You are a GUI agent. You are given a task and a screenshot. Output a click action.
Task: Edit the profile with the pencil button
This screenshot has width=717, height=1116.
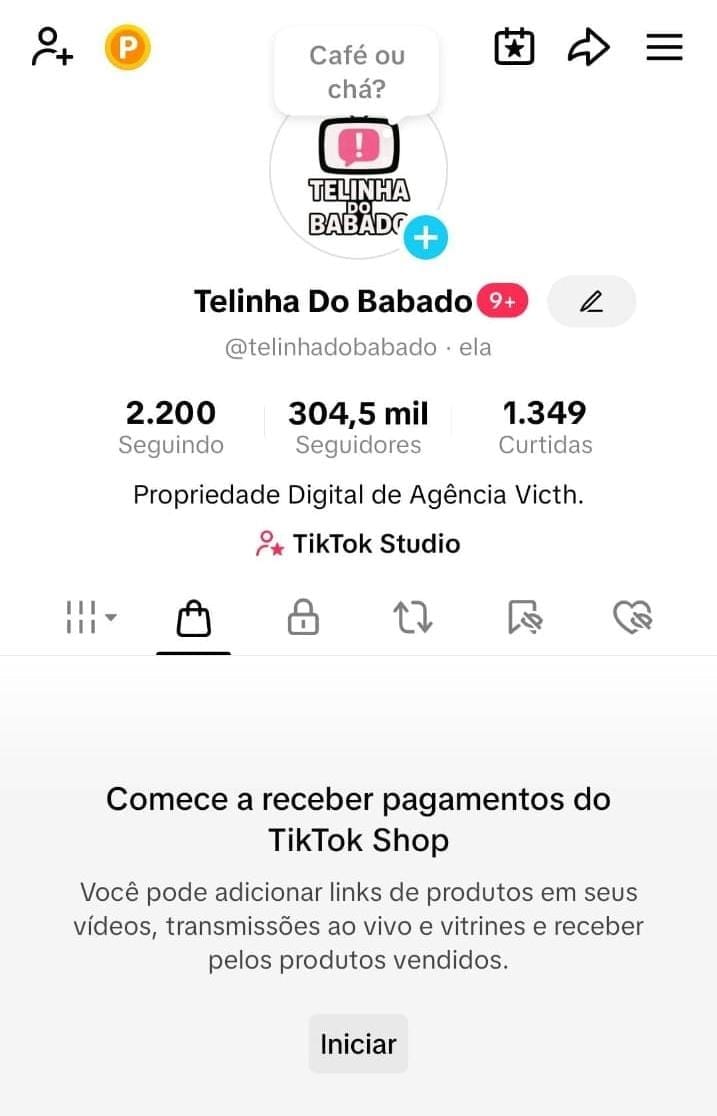pyautogui.click(x=591, y=301)
